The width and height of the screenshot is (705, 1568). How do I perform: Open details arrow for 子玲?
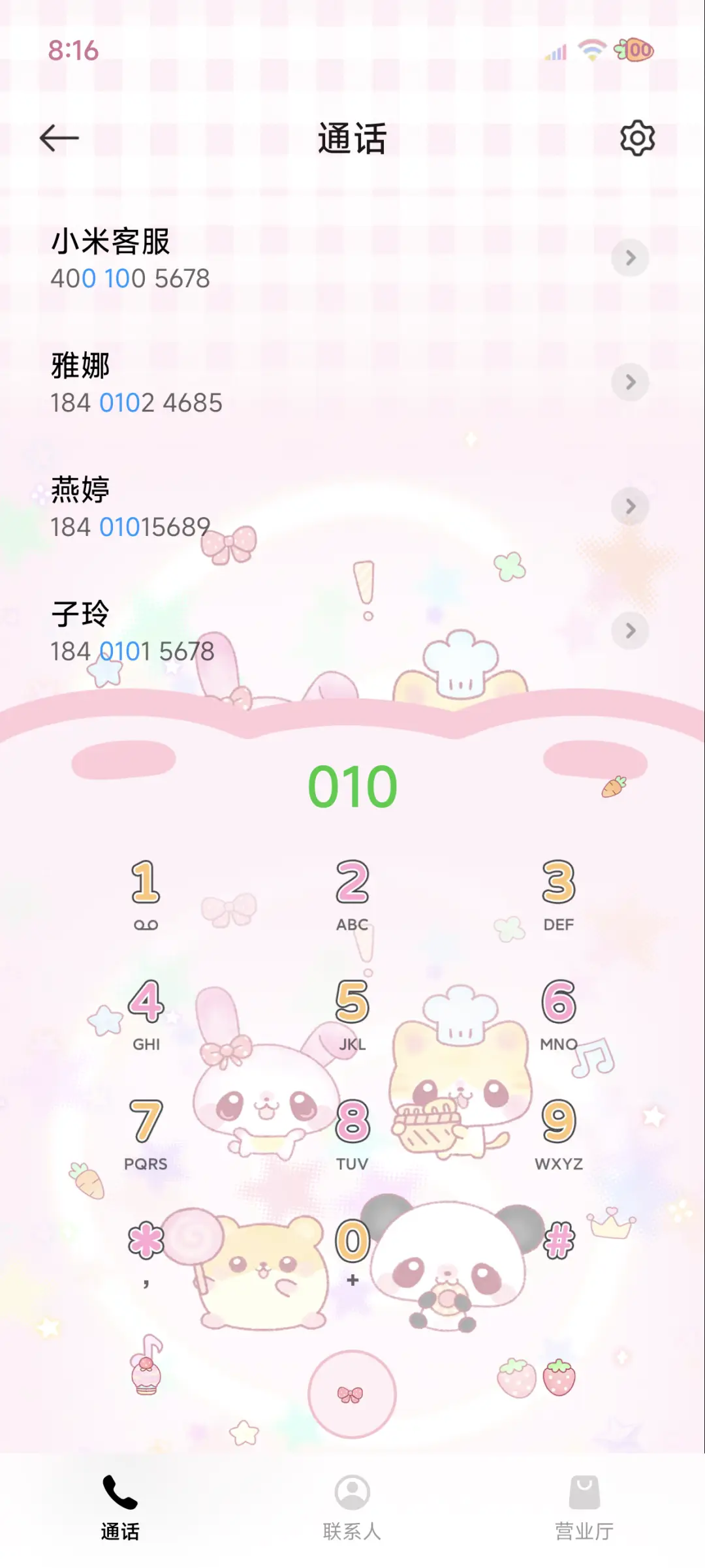[629, 630]
